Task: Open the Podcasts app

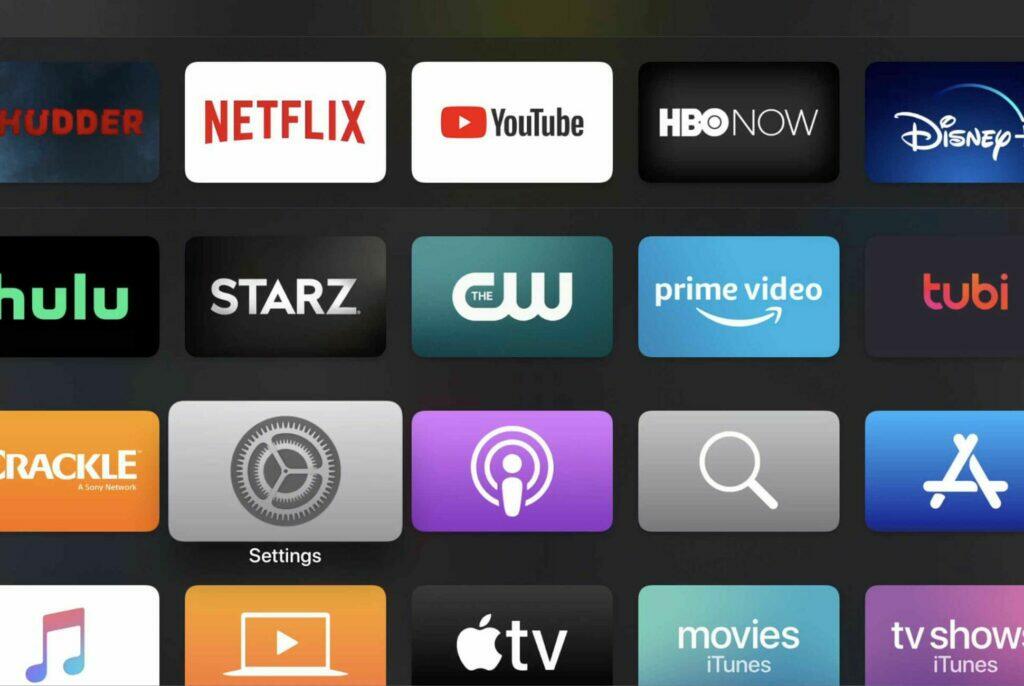Action: [x=512, y=471]
